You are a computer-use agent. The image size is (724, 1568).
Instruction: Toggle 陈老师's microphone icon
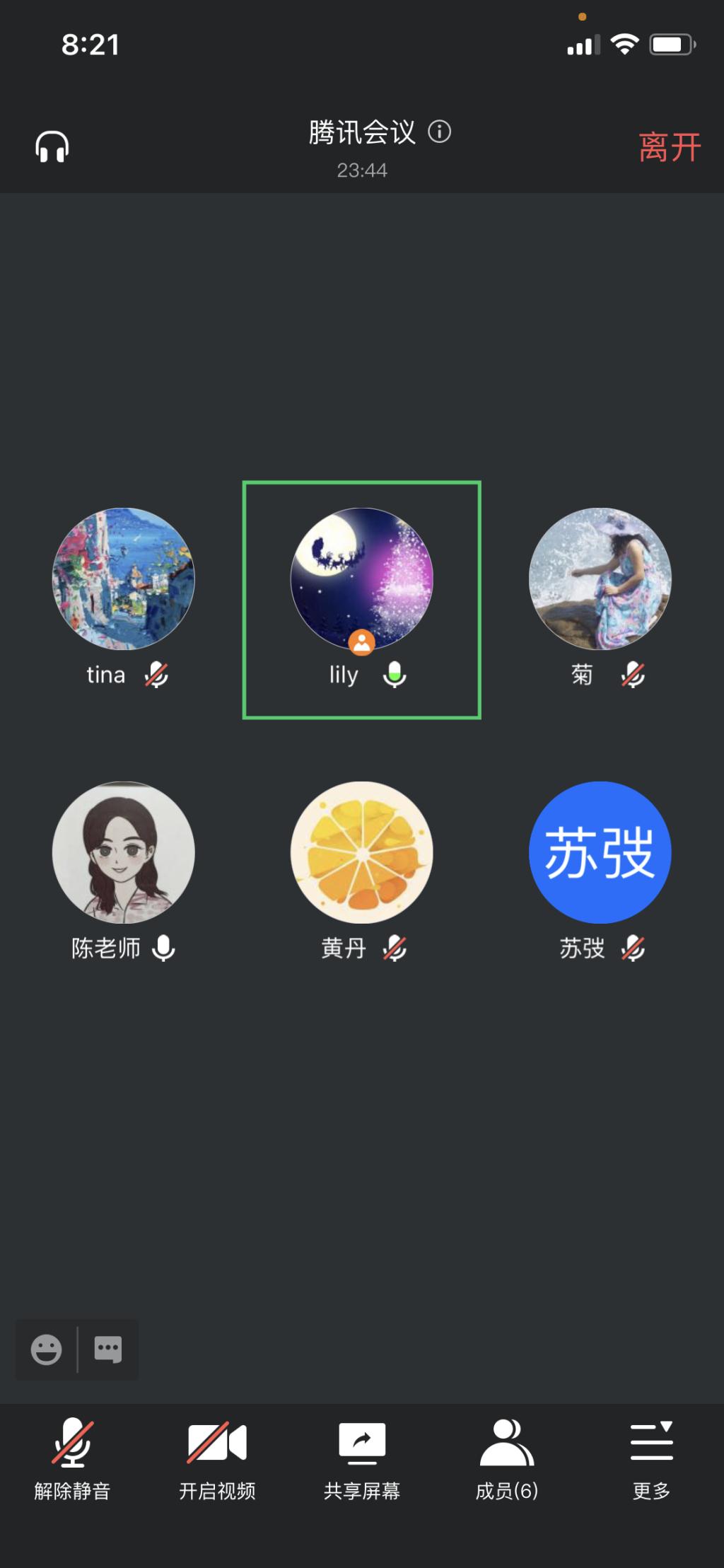click(x=164, y=948)
